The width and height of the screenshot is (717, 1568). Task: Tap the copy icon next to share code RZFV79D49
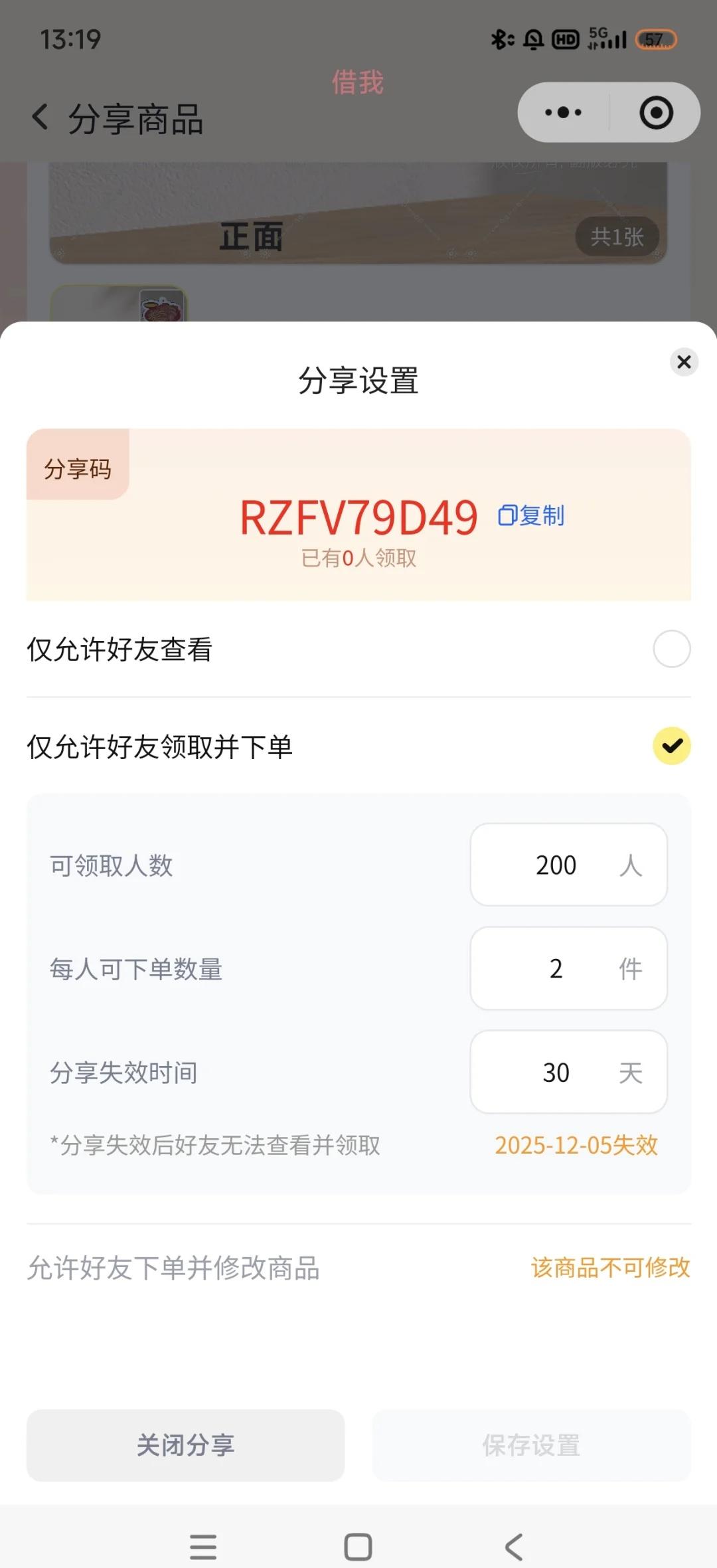[x=507, y=515]
